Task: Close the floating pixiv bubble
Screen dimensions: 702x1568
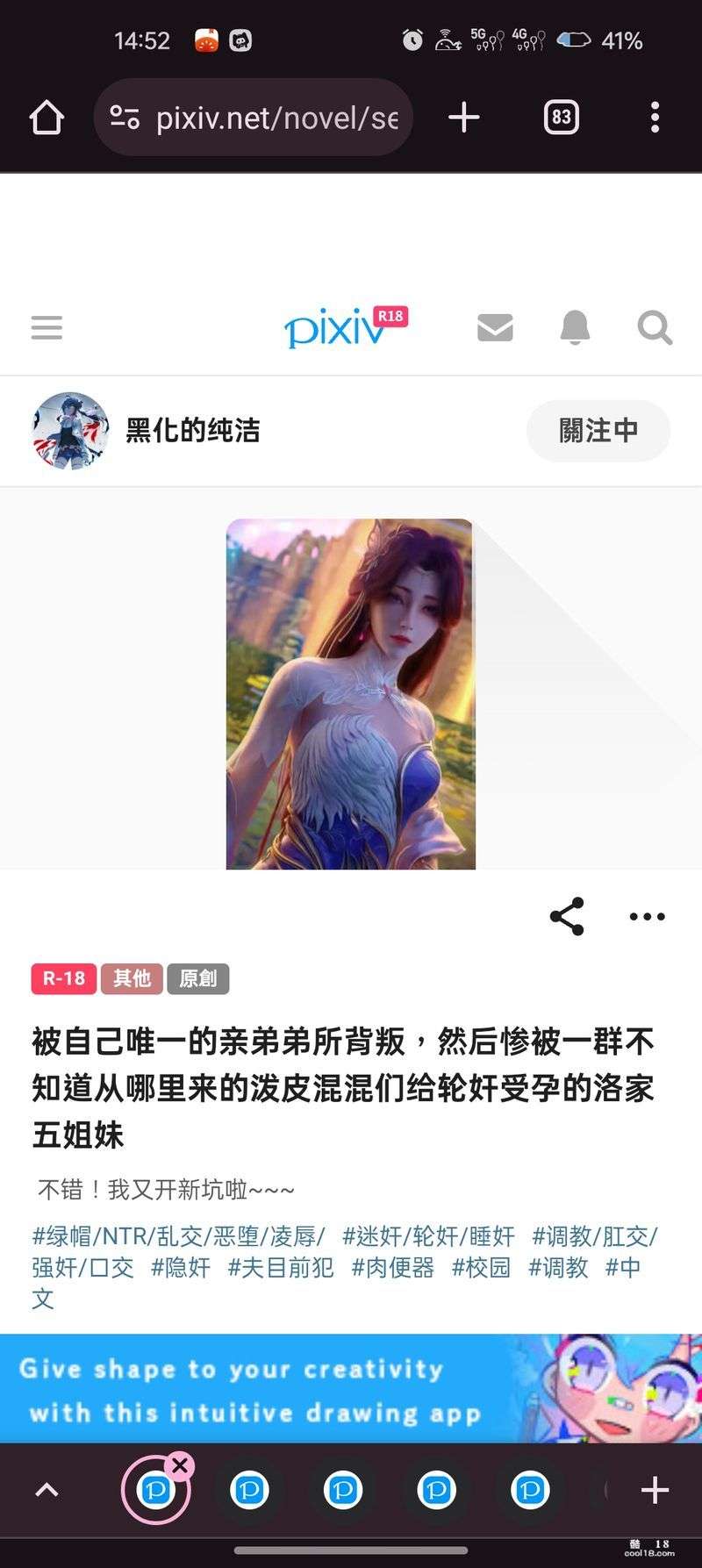Action: [181, 1463]
